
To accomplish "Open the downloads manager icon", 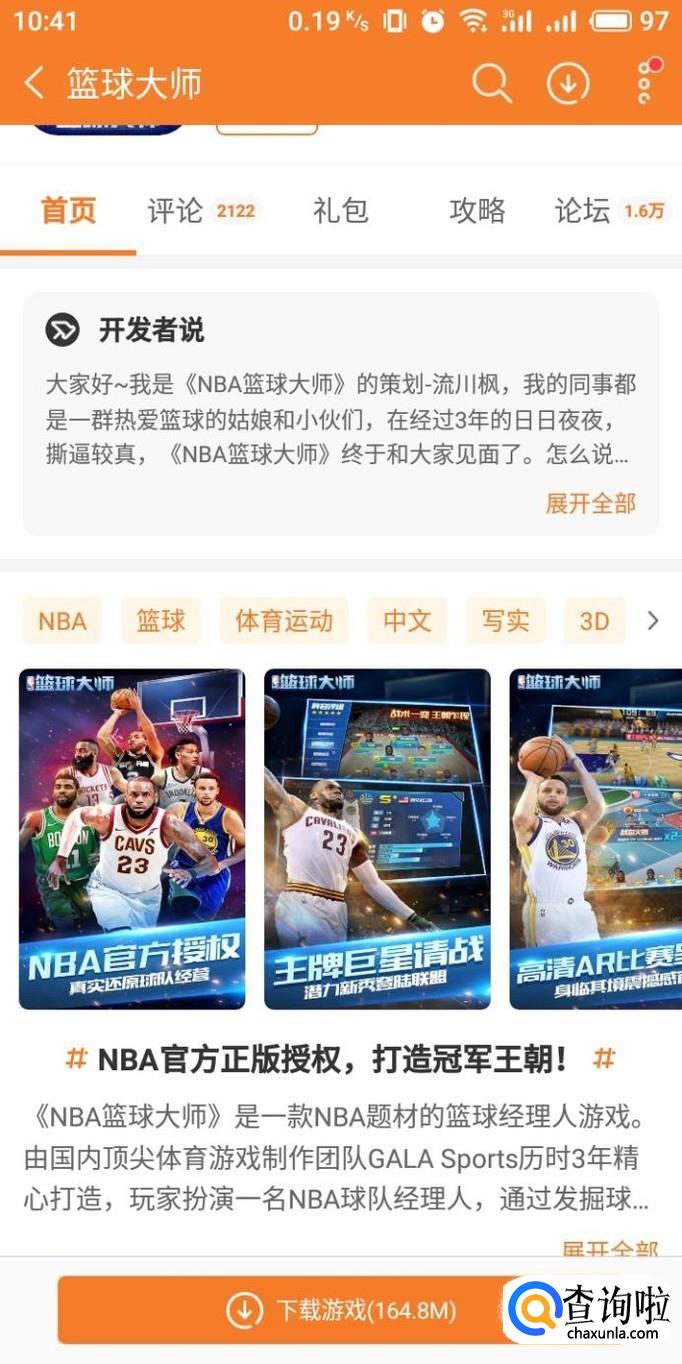I will coord(568,83).
